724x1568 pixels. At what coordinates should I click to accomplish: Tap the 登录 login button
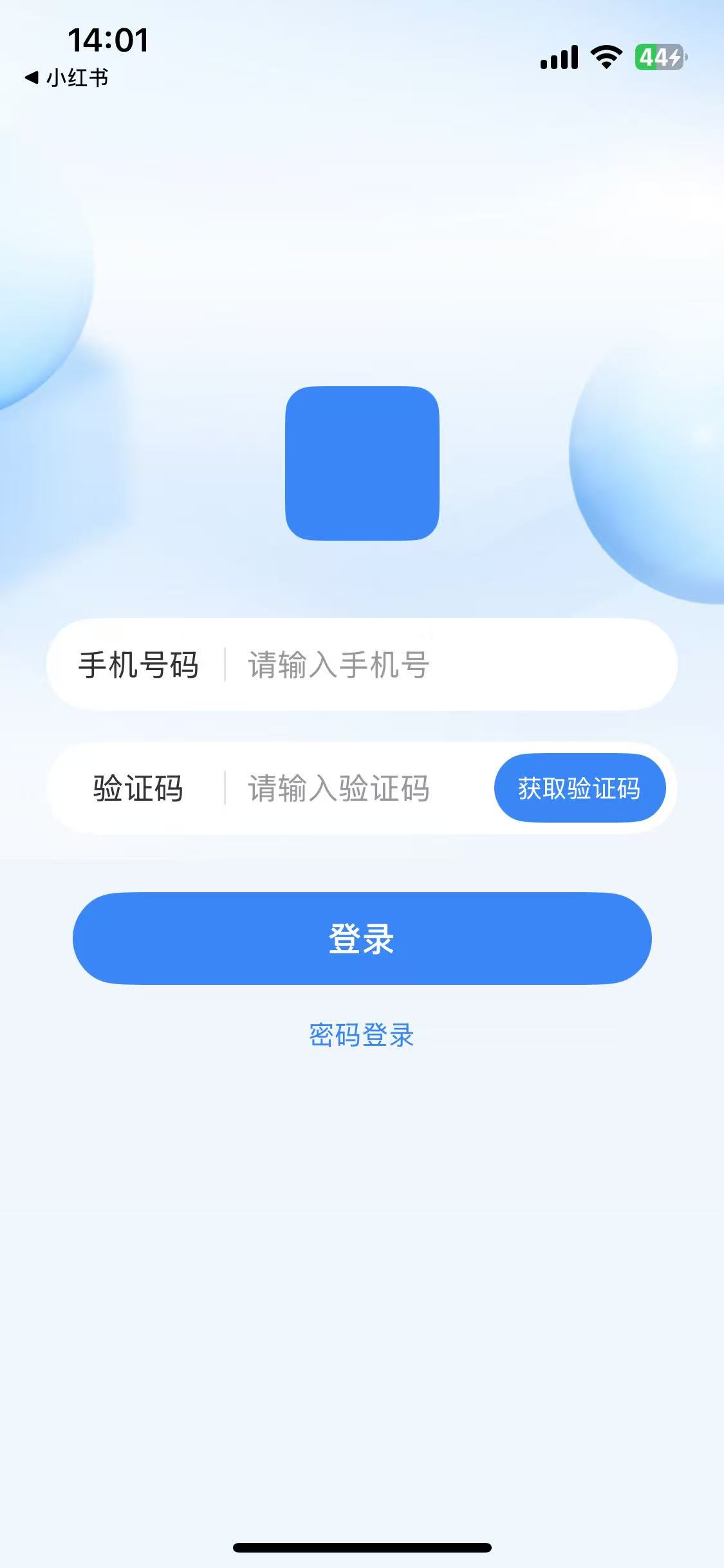click(362, 938)
